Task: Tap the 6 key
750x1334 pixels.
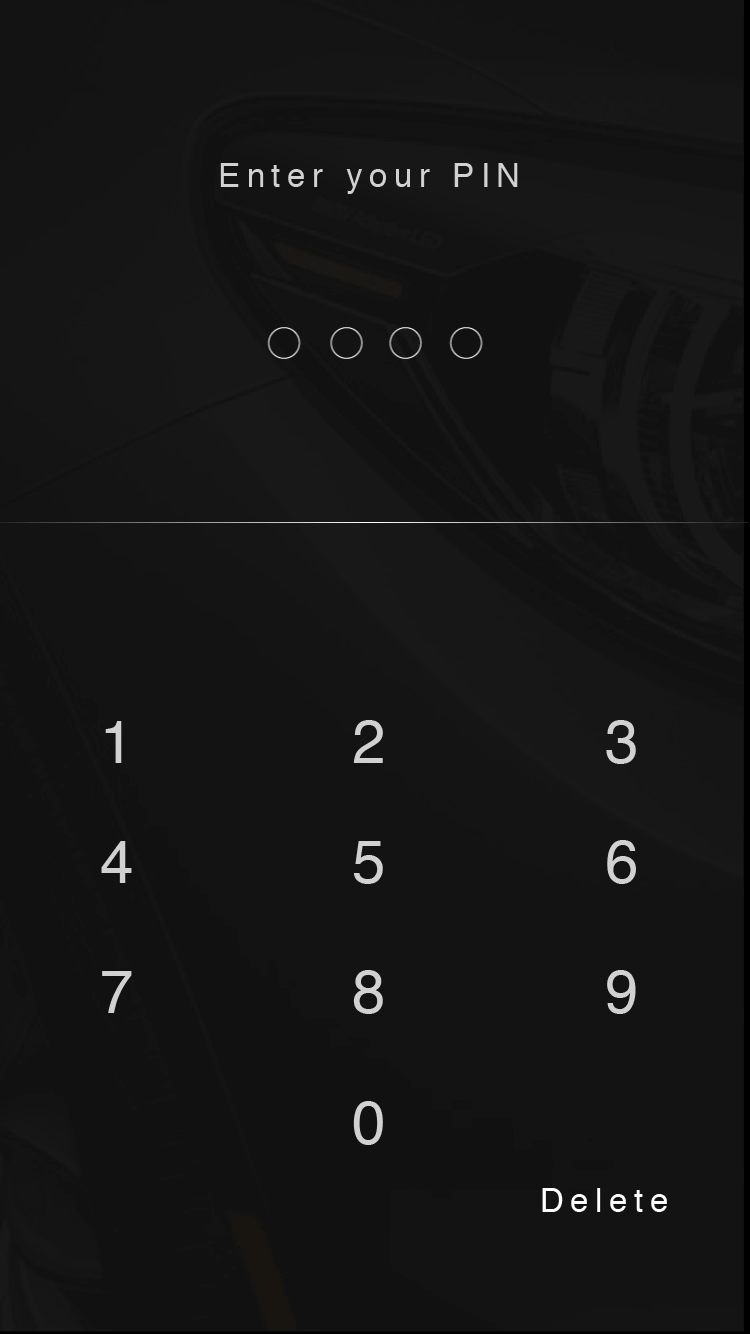Action: pyautogui.click(x=620, y=862)
